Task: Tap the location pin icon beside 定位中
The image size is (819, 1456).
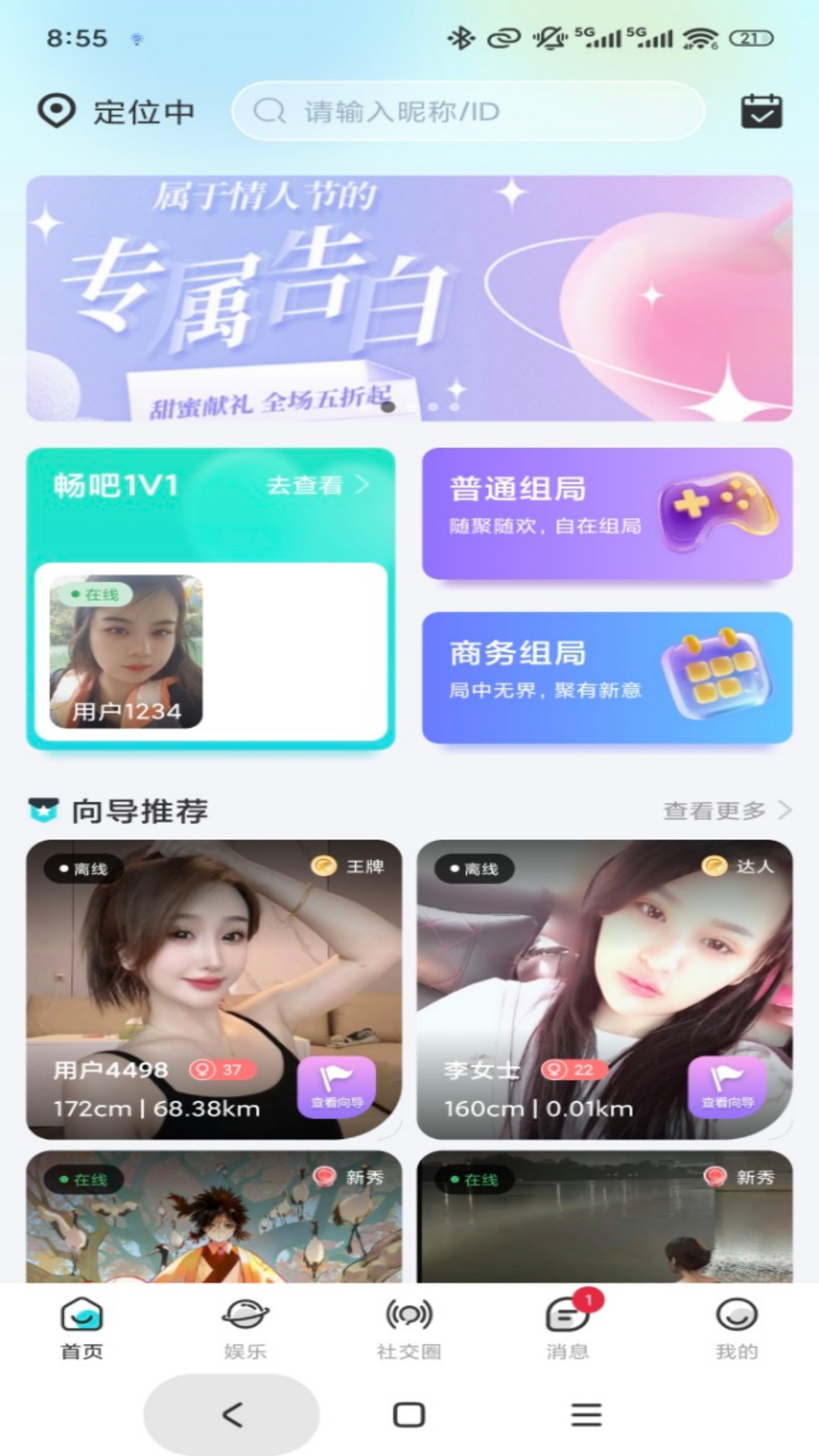Action: click(x=58, y=110)
